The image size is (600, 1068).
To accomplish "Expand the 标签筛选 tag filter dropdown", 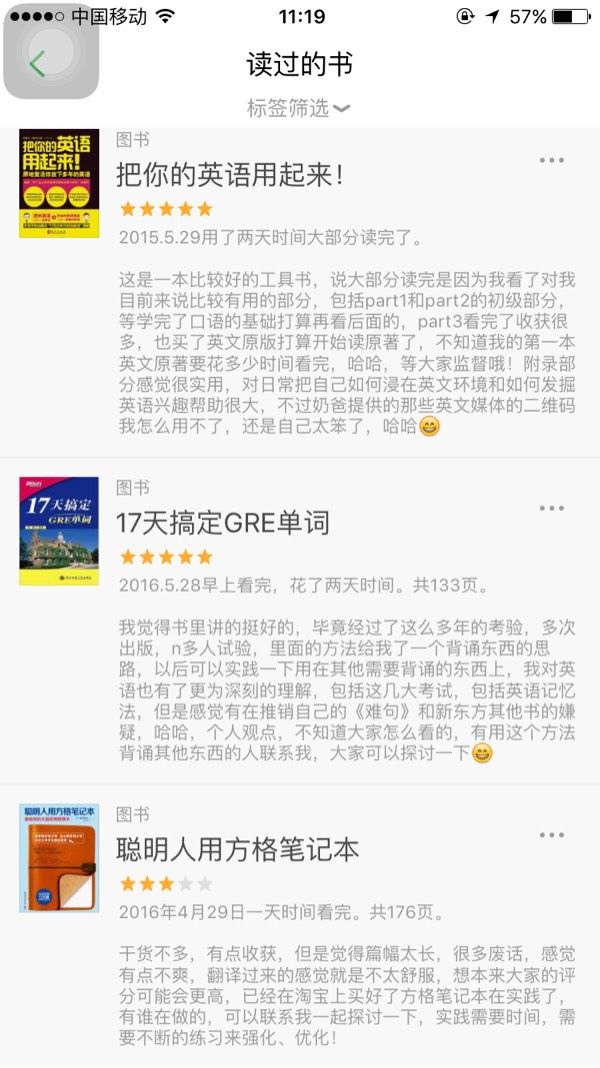I will click(299, 108).
